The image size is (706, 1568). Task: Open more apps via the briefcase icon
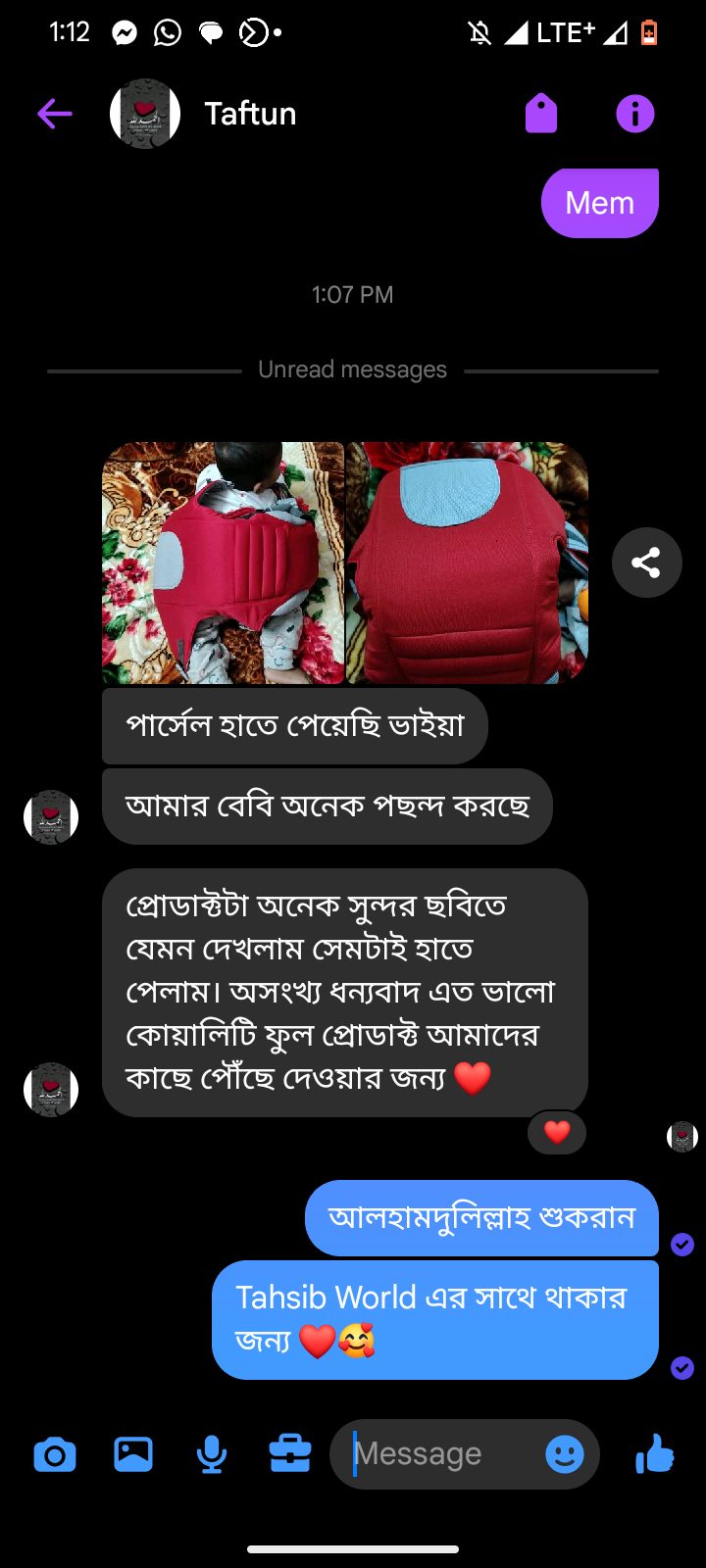(291, 1454)
